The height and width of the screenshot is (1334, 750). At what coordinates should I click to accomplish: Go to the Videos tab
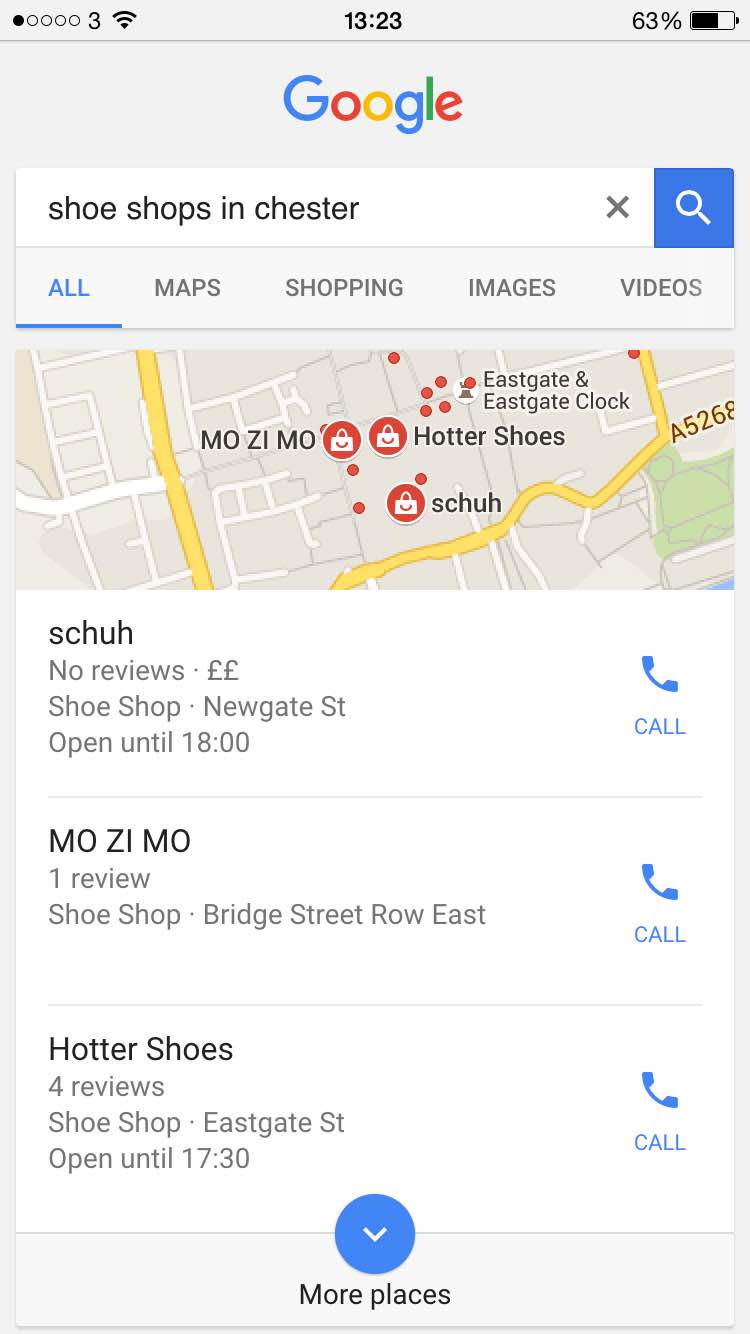tap(661, 288)
